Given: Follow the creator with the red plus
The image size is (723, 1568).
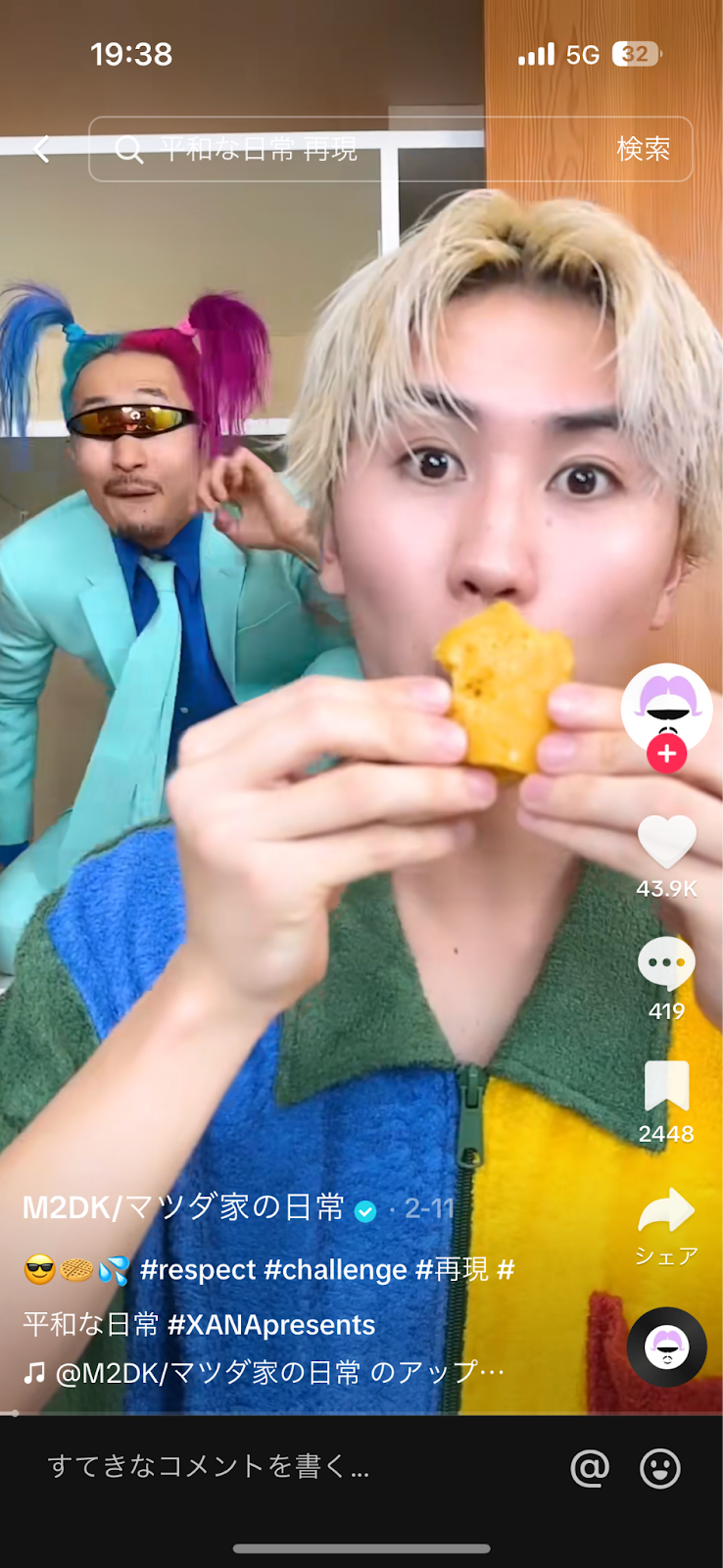Looking at the screenshot, I should pos(666,754).
